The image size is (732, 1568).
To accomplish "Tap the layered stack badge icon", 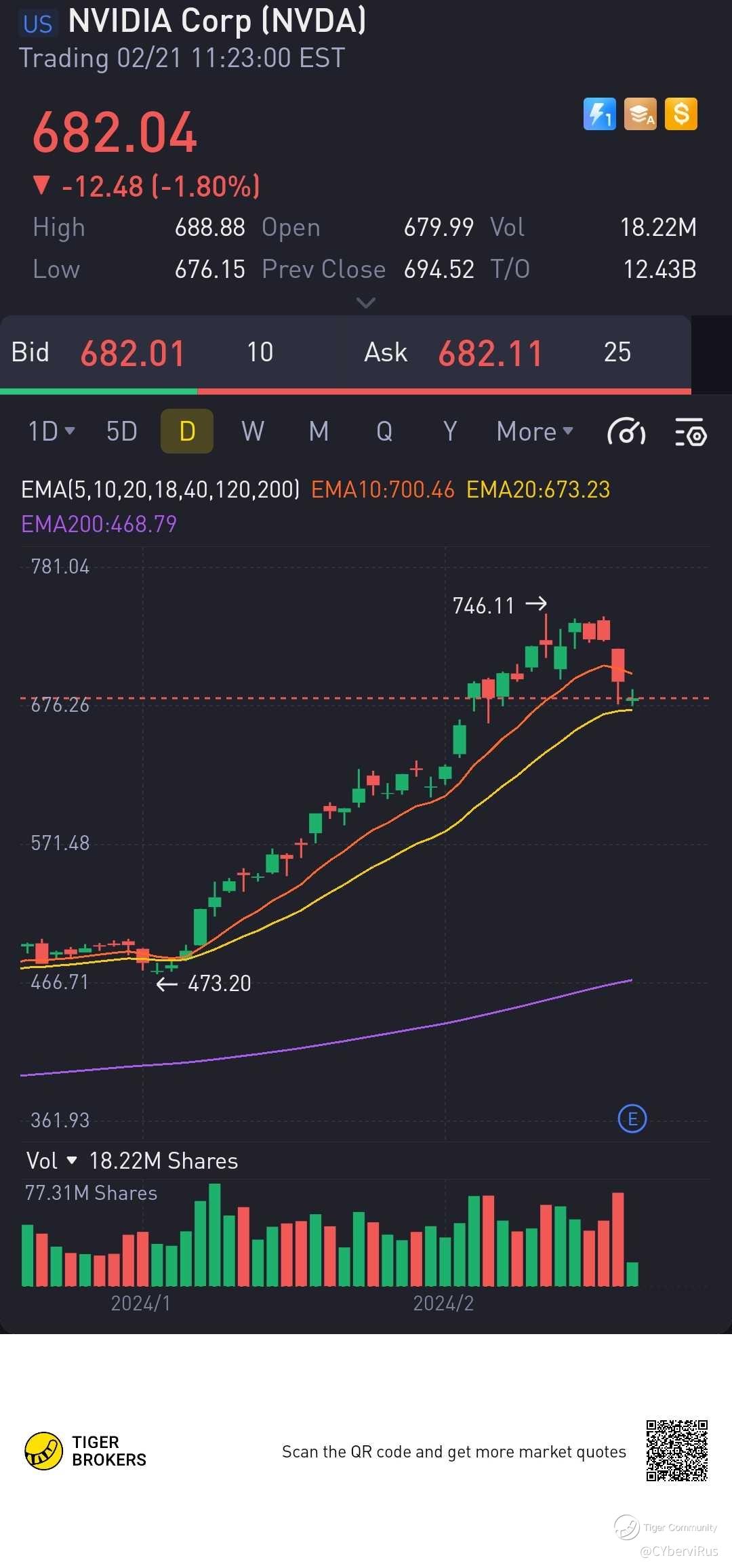I will [640, 114].
